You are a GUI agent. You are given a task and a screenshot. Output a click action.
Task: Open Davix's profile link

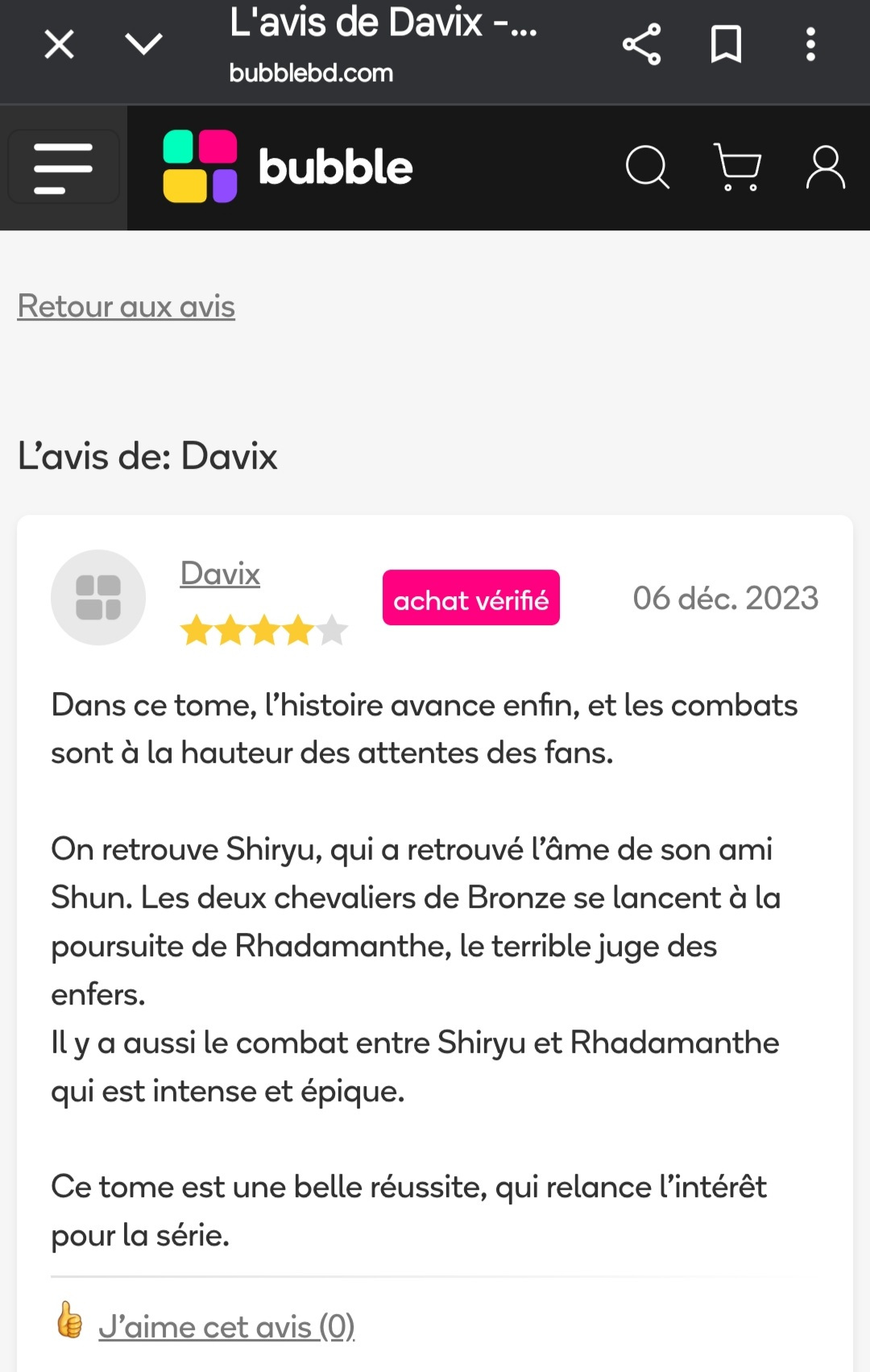220,574
